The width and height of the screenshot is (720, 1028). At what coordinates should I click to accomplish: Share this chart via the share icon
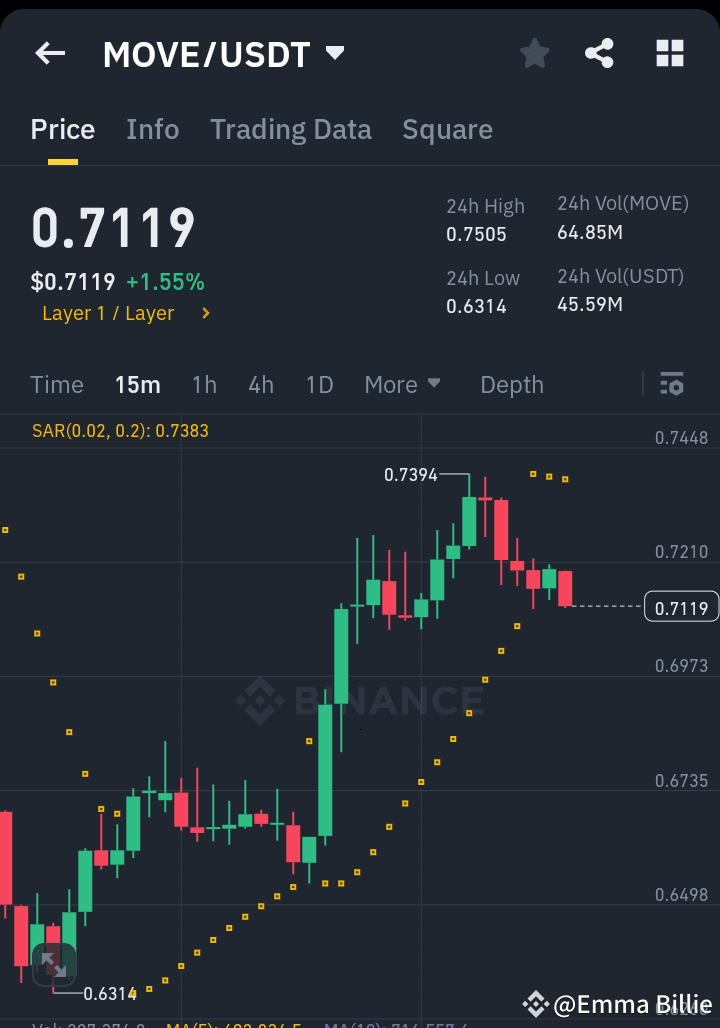click(600, 54)
